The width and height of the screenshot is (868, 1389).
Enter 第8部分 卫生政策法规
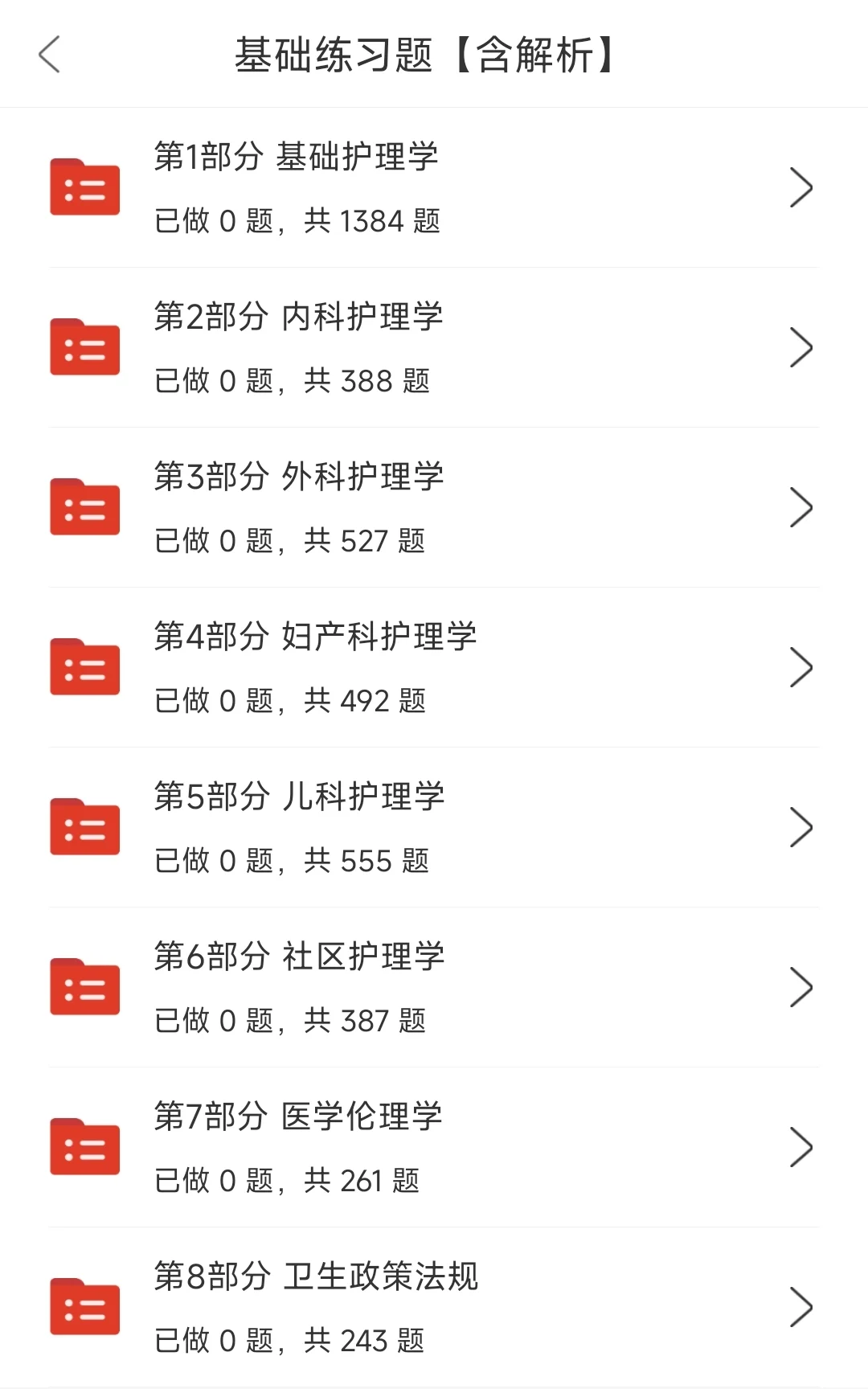coord(434,1307)
